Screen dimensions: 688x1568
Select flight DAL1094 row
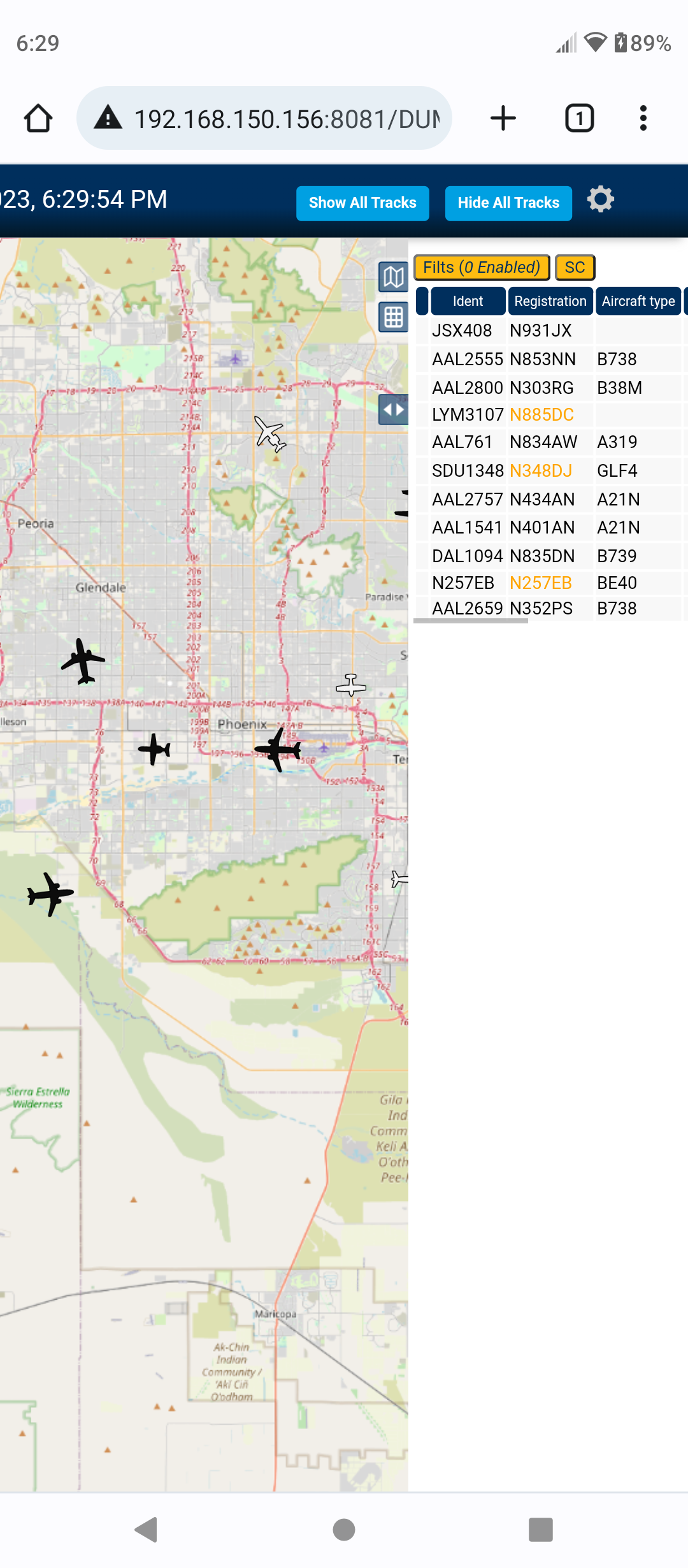coord(550,556)
